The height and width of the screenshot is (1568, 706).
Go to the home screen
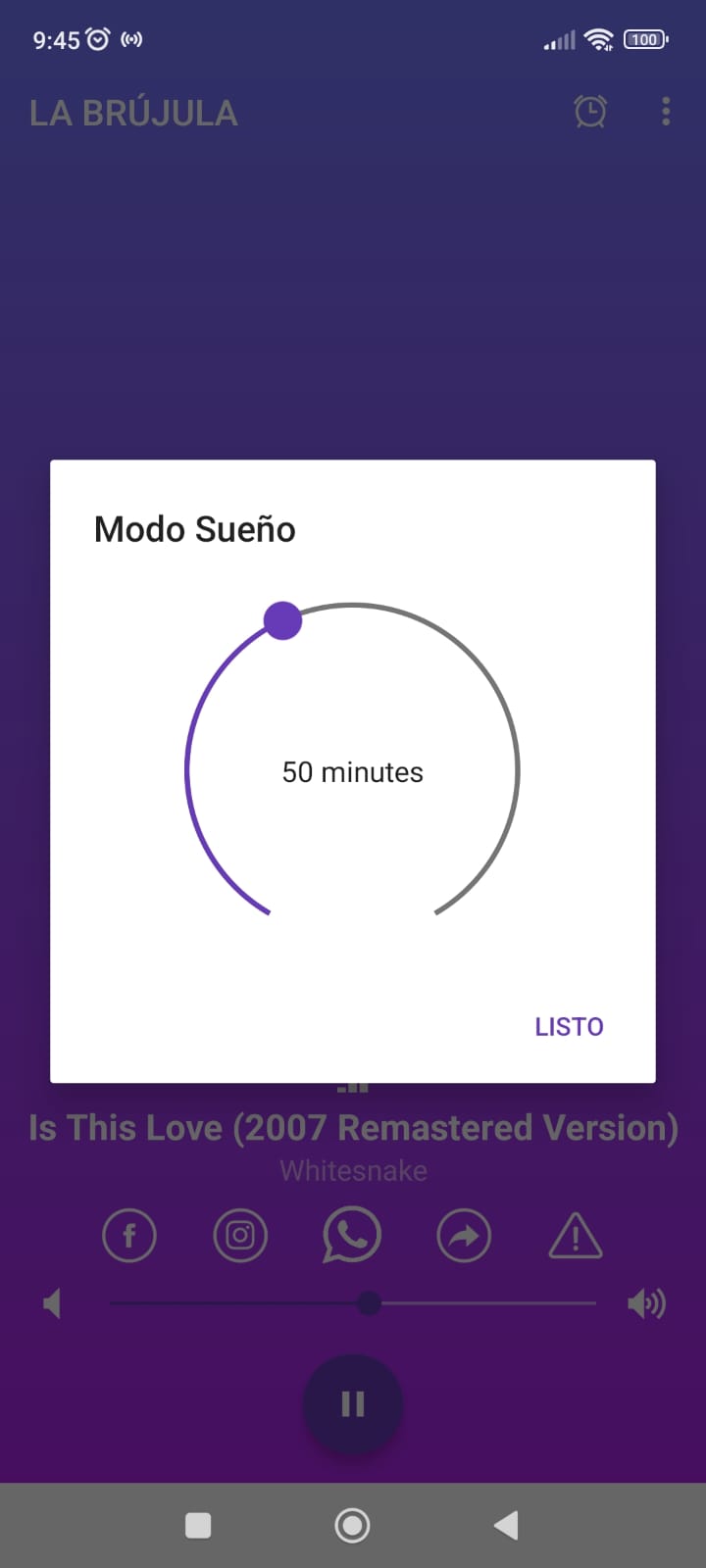(352, 1526)
